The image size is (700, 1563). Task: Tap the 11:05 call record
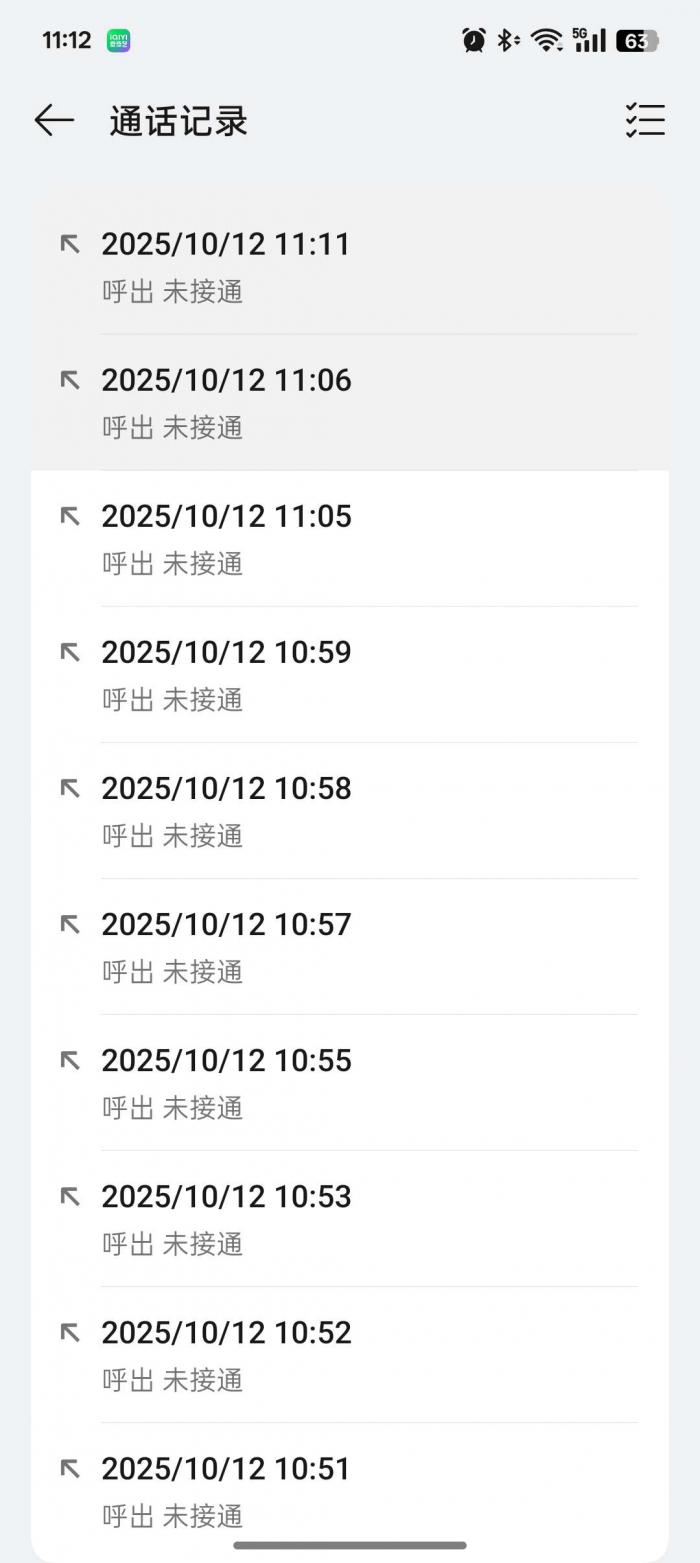click(349, 538)
